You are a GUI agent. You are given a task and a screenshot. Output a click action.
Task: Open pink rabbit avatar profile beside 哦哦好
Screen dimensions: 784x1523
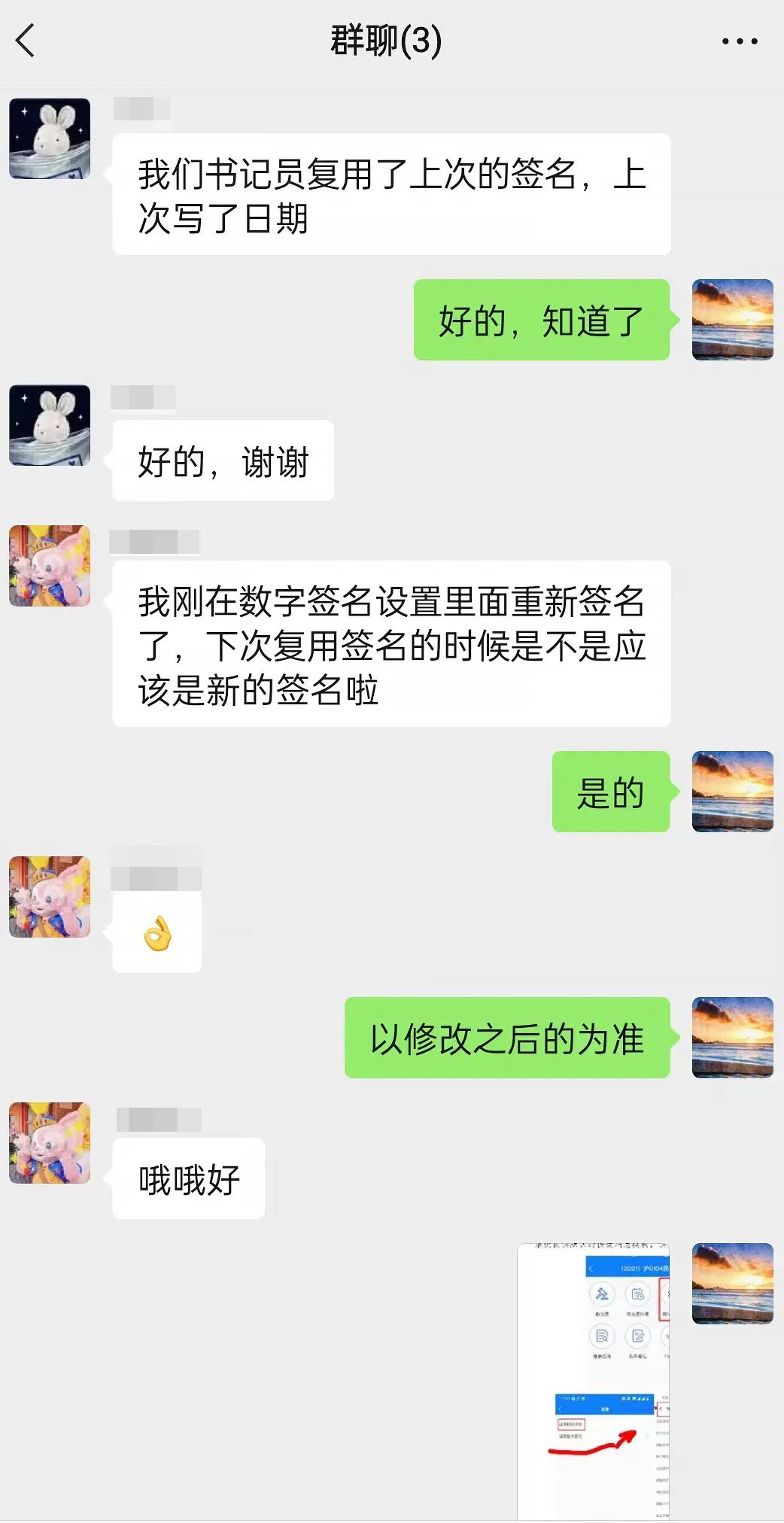point(50,1142)
